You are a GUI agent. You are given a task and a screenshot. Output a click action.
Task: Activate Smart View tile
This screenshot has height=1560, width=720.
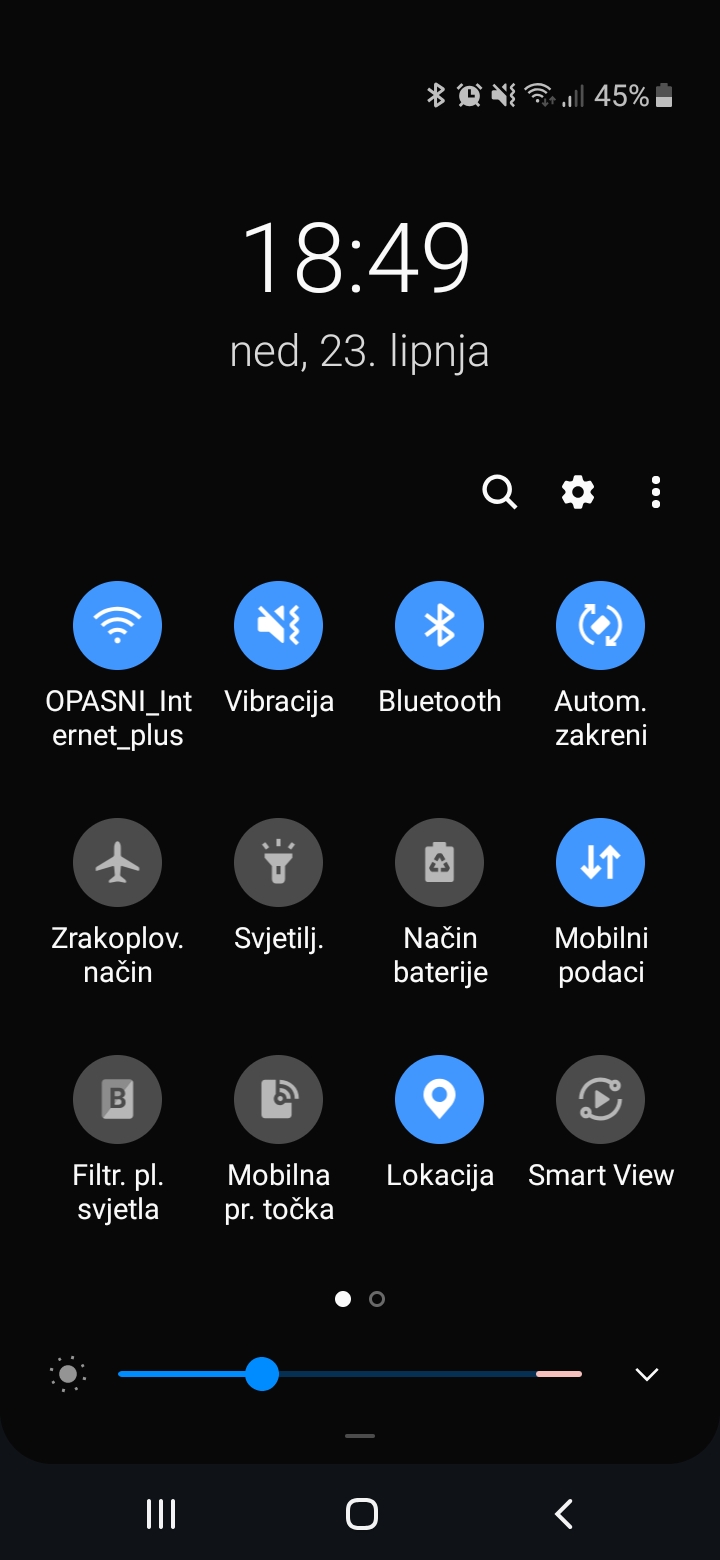click(601, 1100)
